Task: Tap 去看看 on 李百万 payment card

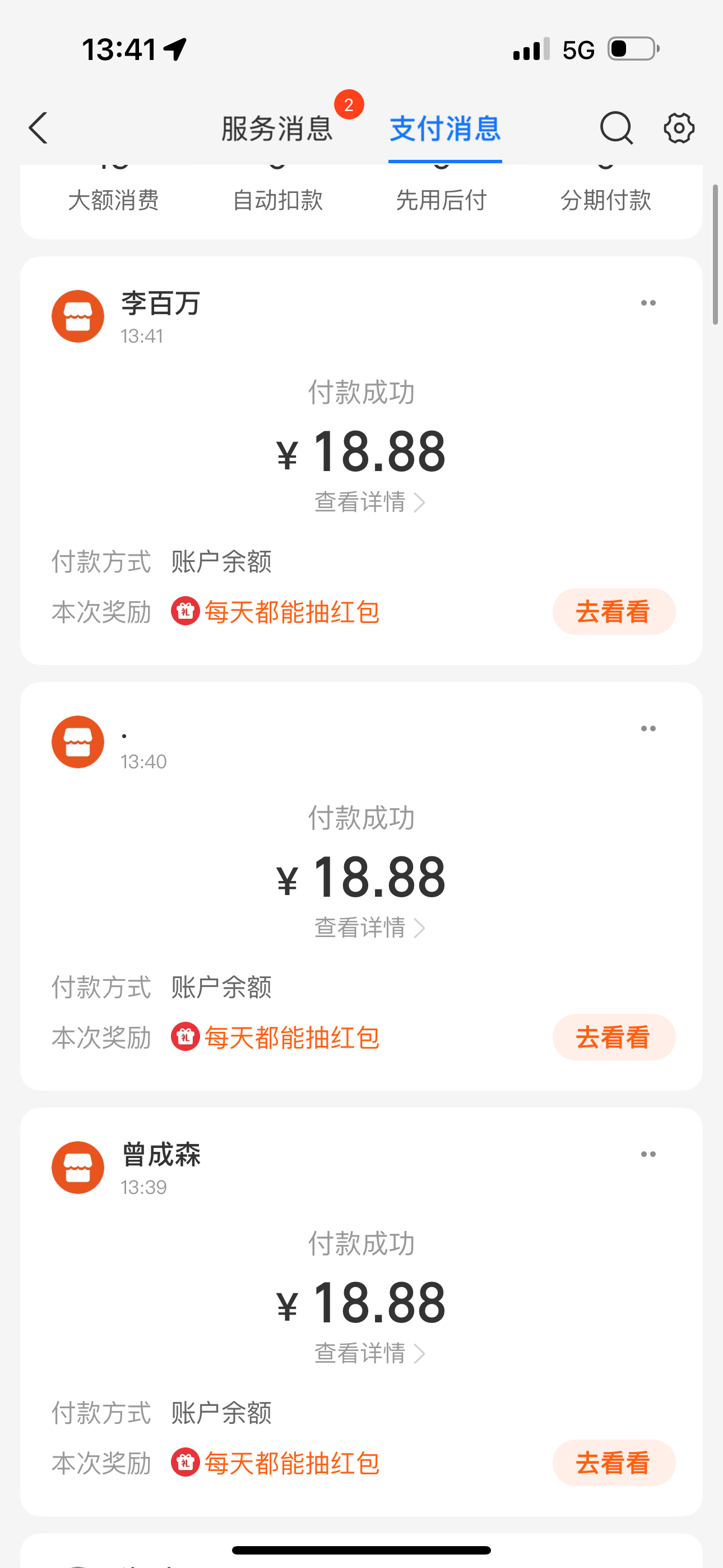Action: (x=614, y=612)
